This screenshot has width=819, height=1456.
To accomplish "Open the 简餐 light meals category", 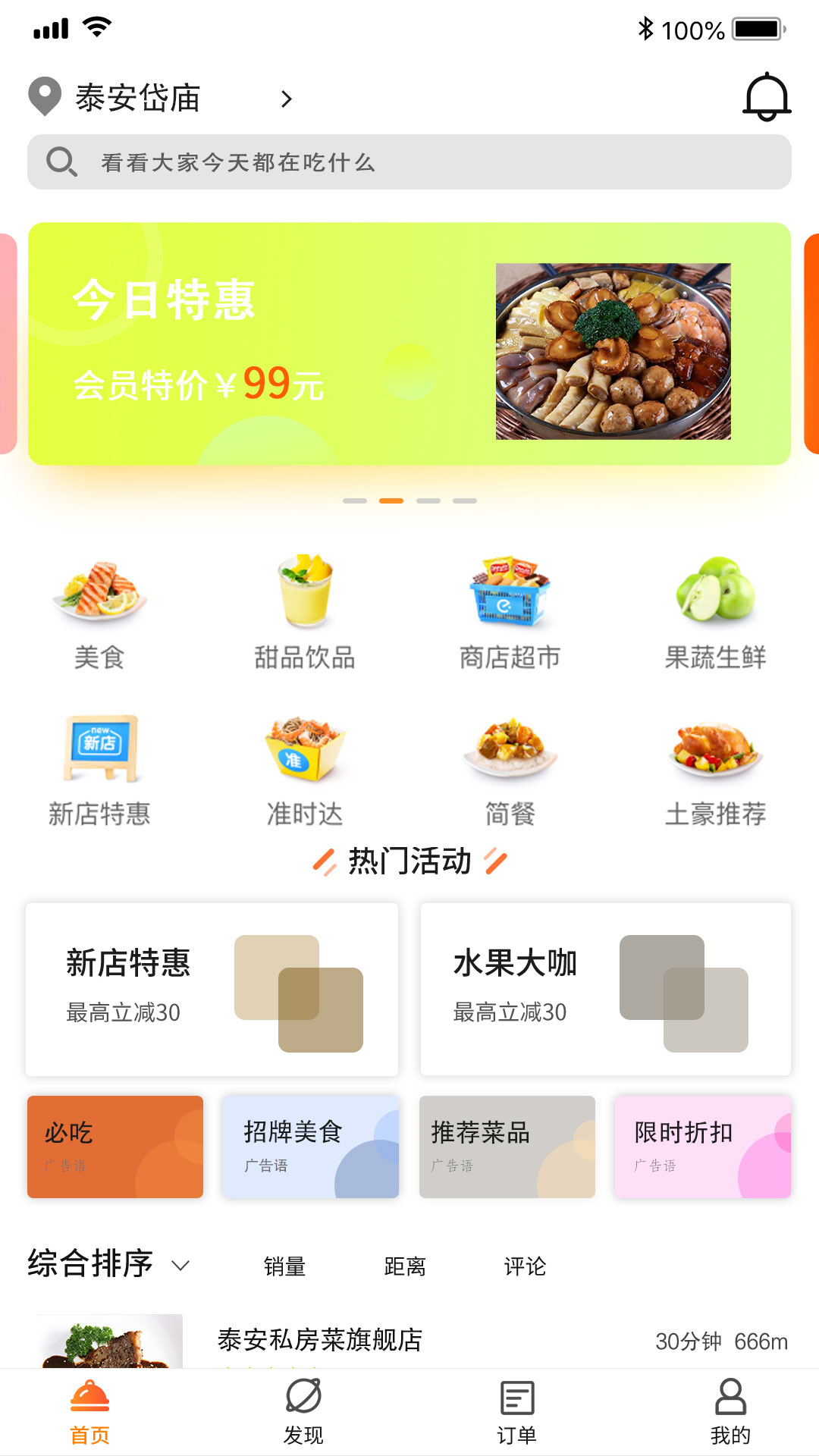I will click(x=508, y=772).
